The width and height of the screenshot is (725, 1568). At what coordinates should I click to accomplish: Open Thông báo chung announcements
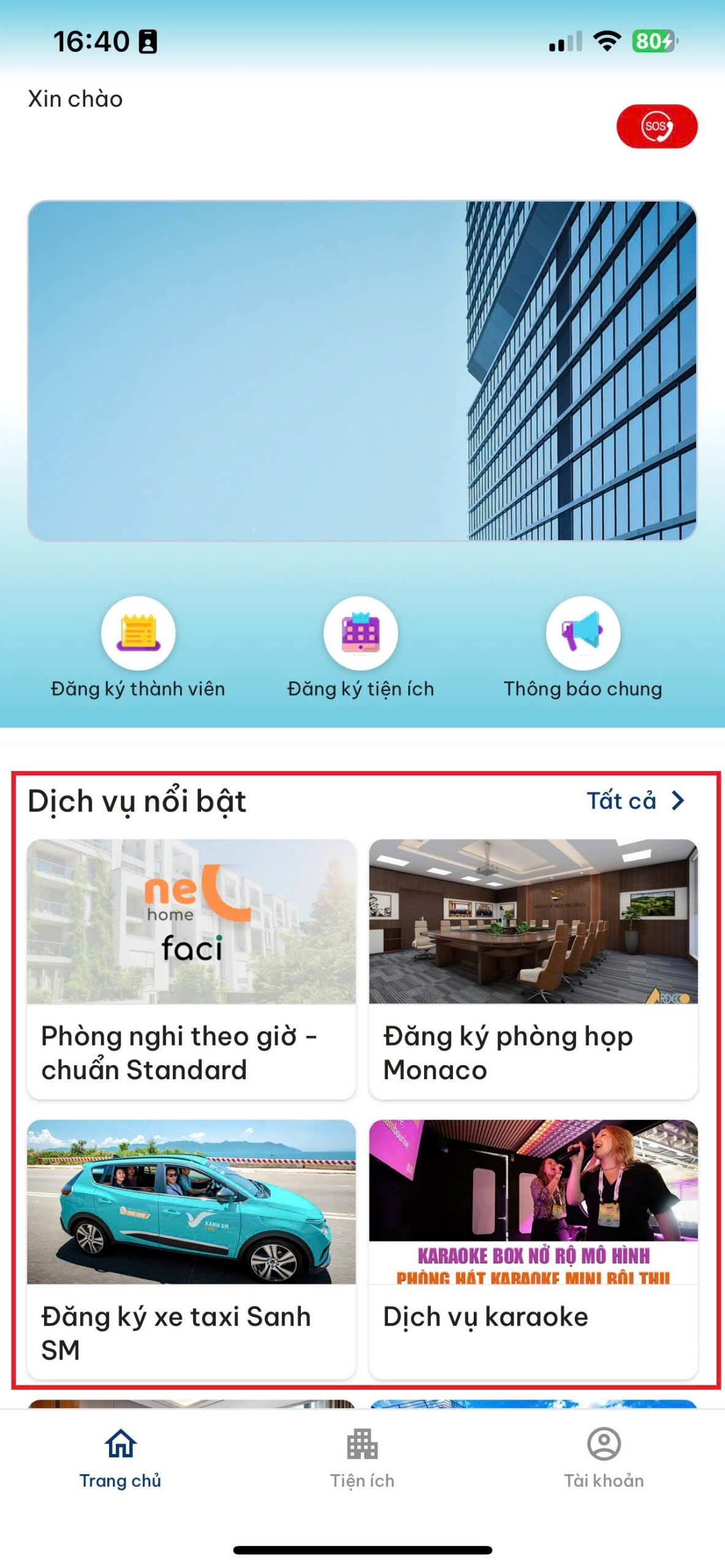point(582,634)
